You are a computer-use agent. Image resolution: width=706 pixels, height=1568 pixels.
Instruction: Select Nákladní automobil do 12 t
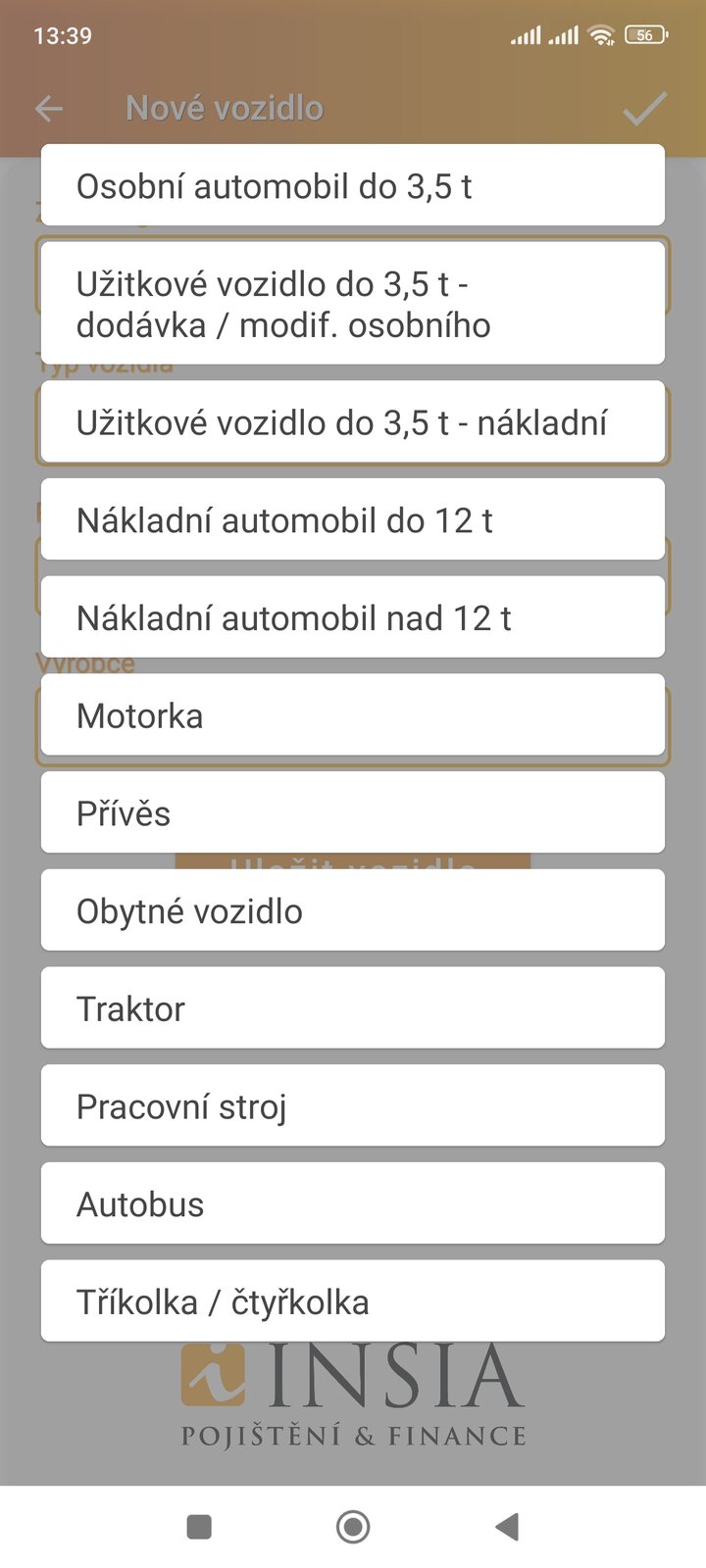click(353, 520)
